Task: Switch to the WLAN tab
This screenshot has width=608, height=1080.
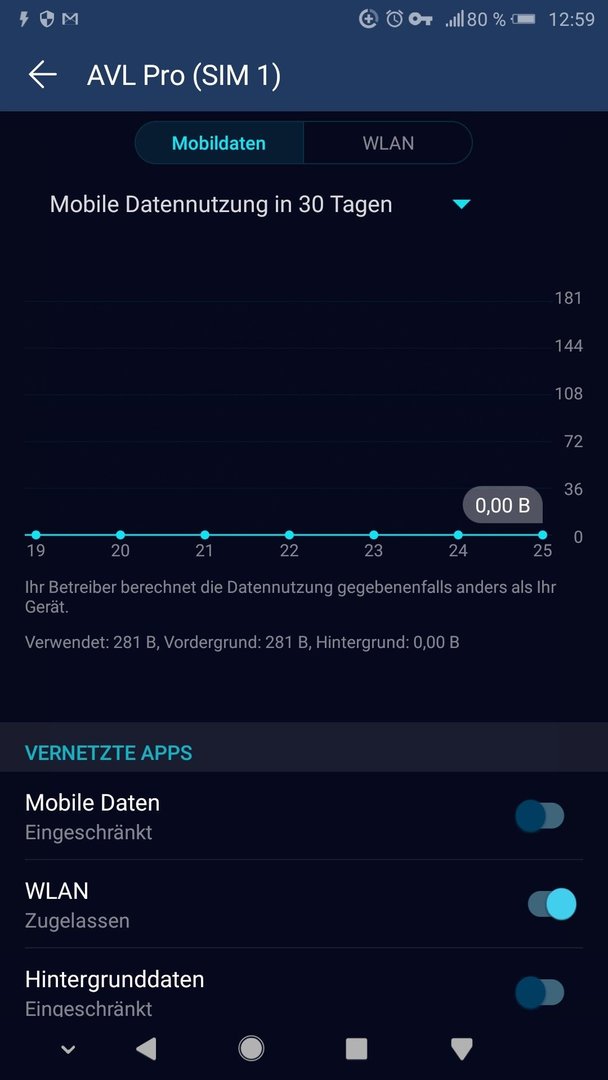Action: (x=388, y=143)
